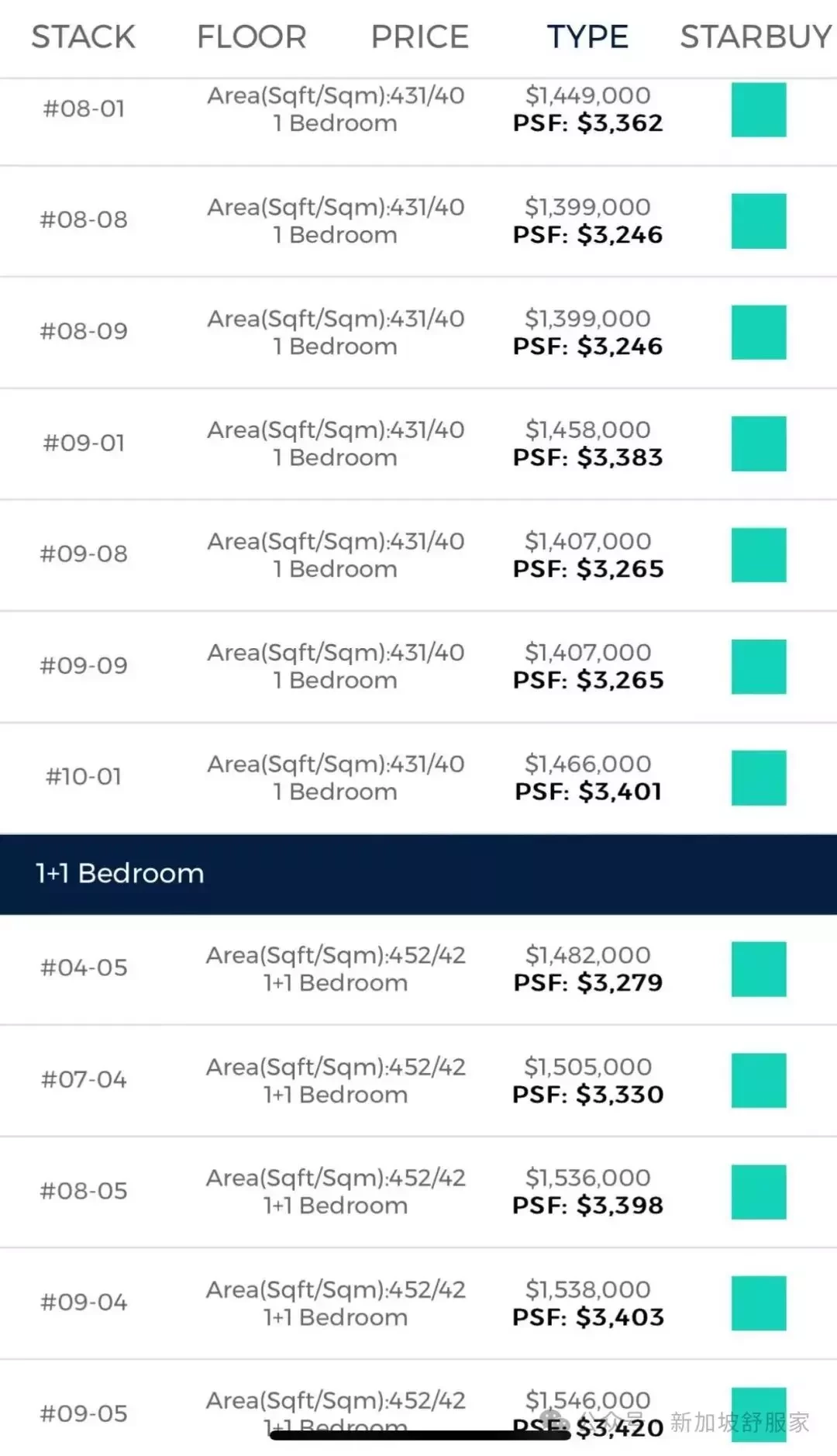Open unit #10-01 row

(x=418, y=778)
